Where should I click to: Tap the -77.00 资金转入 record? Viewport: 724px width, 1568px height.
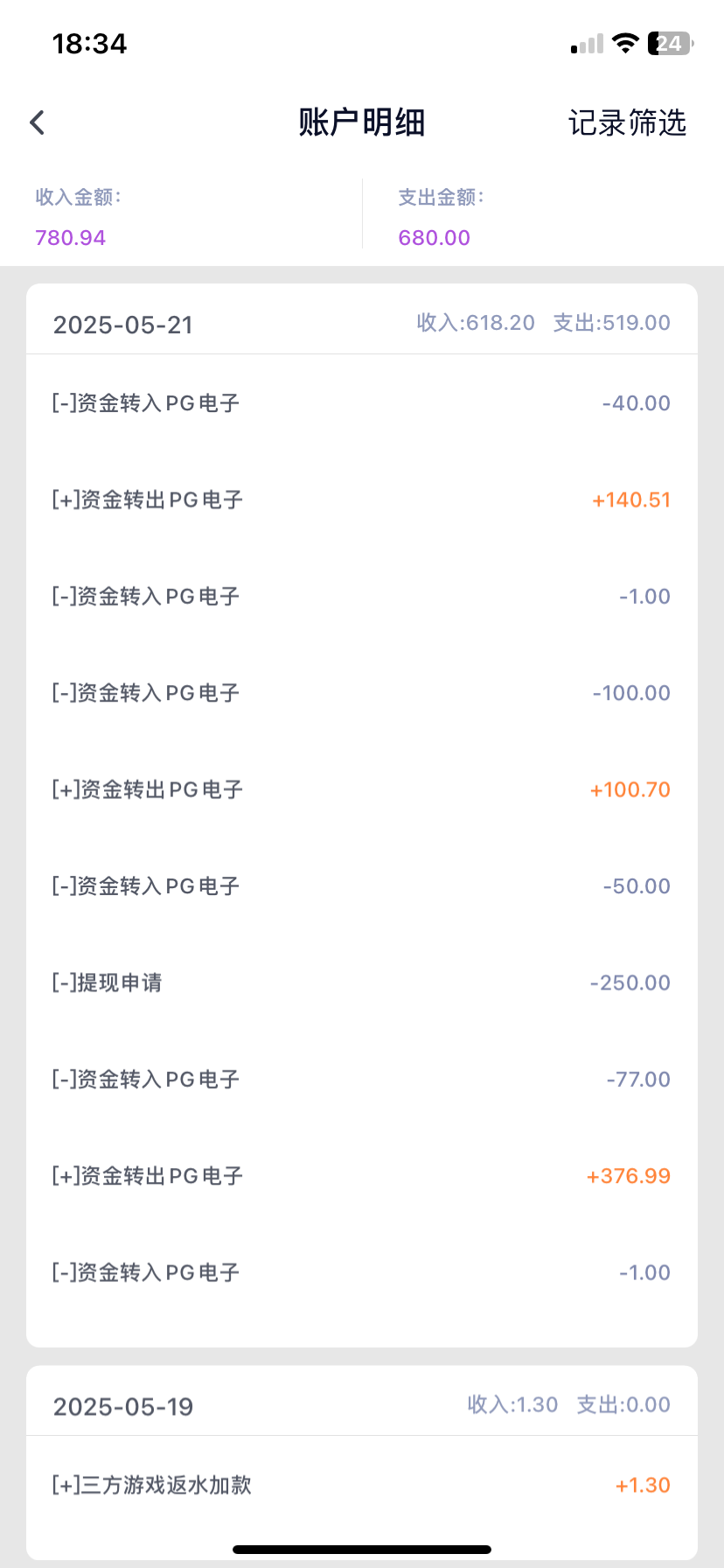click(x=361, y=1079)
